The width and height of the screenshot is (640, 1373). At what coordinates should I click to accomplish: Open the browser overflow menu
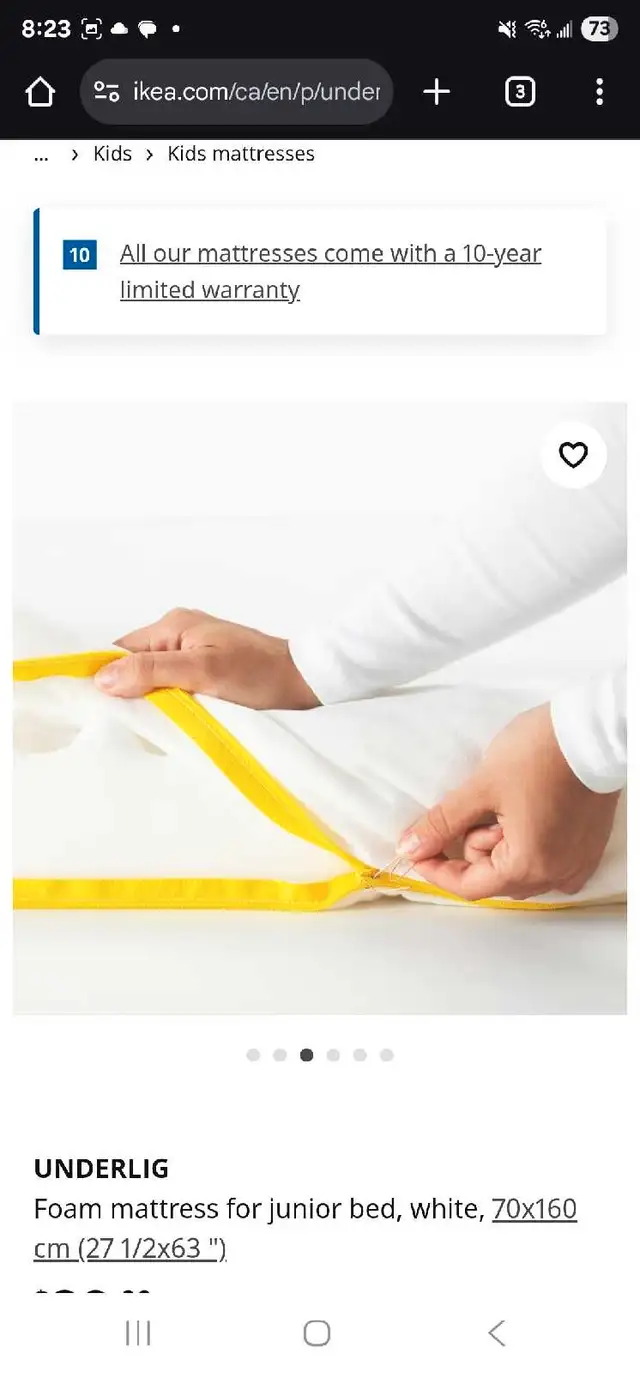599,93
